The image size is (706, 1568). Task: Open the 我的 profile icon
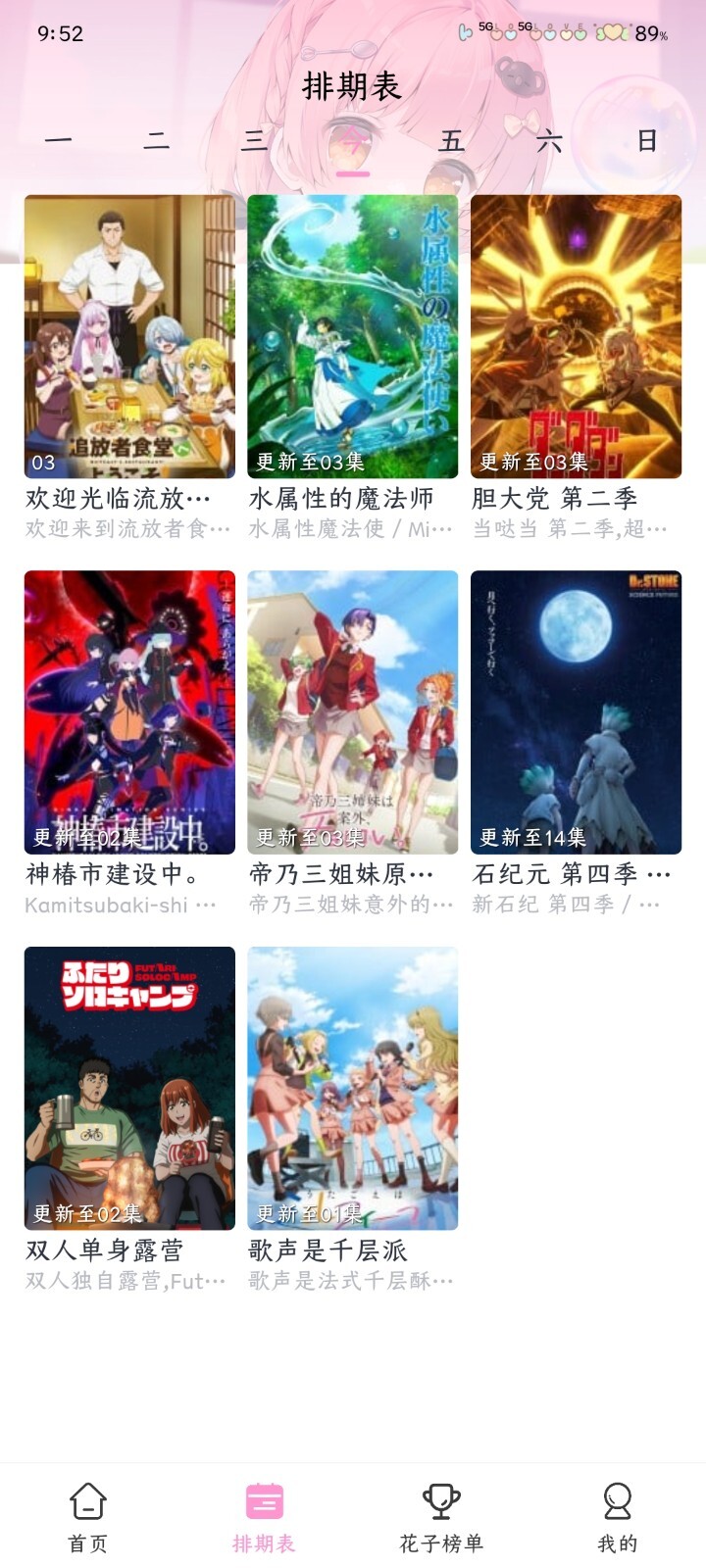click(x=618, y=1514)
